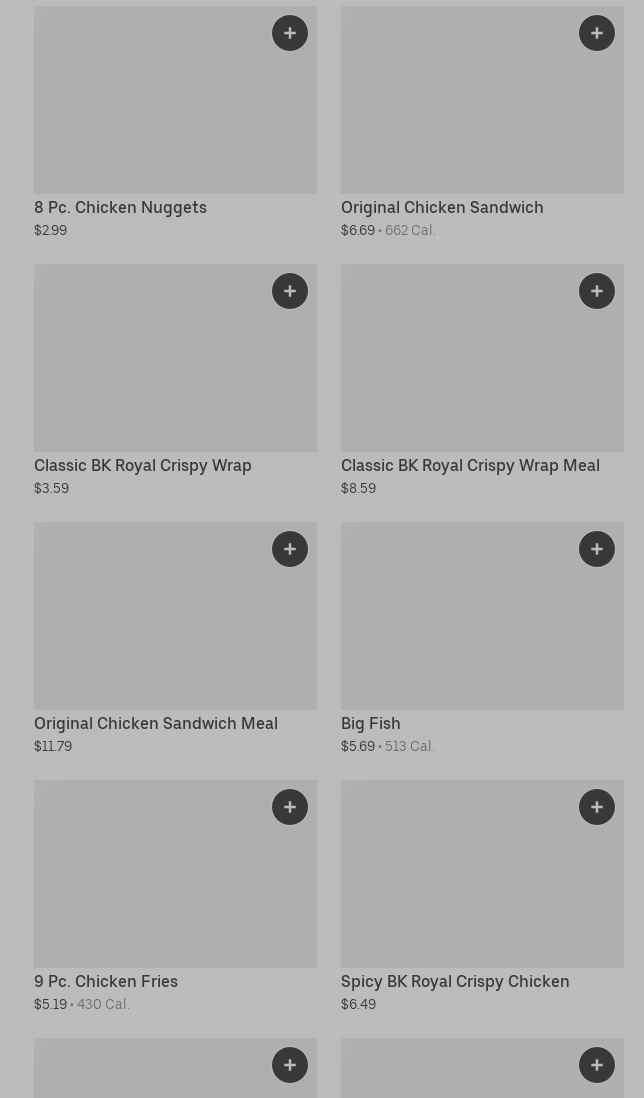The width and height of the screenshot is (644, 1098).
Task: Add Original Chicken Sandwich Meal to order
Action: pos(290,549)
